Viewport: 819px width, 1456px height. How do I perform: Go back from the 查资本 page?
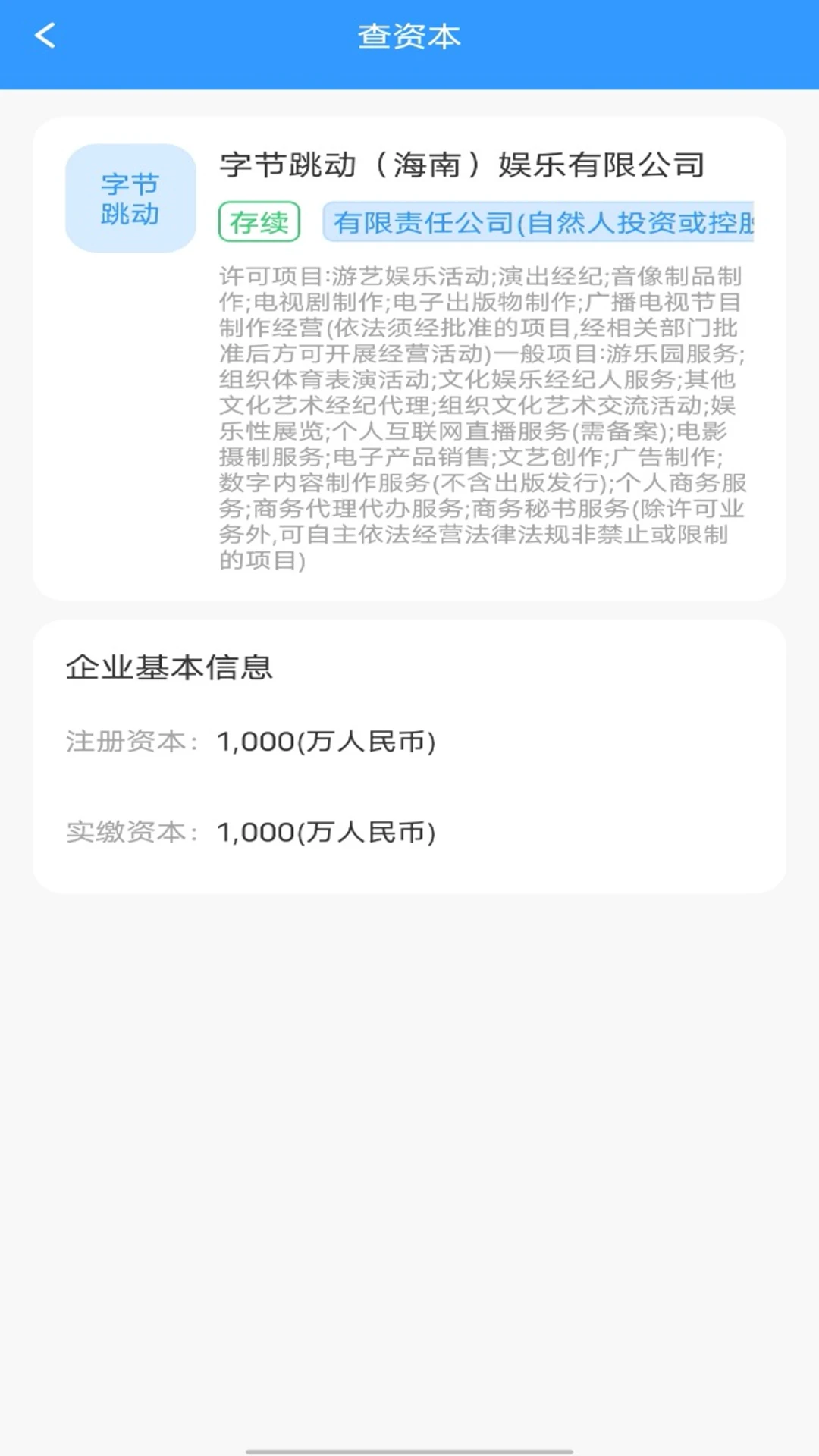[45, 36]
